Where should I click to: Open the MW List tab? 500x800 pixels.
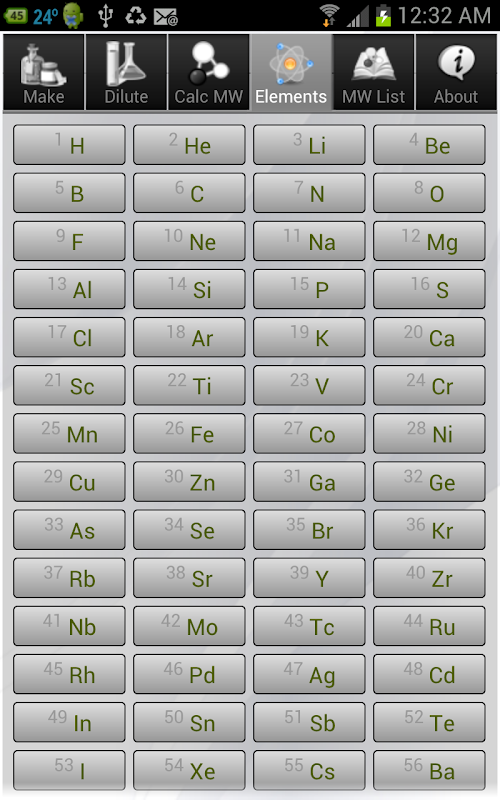[x=374, y=72]
